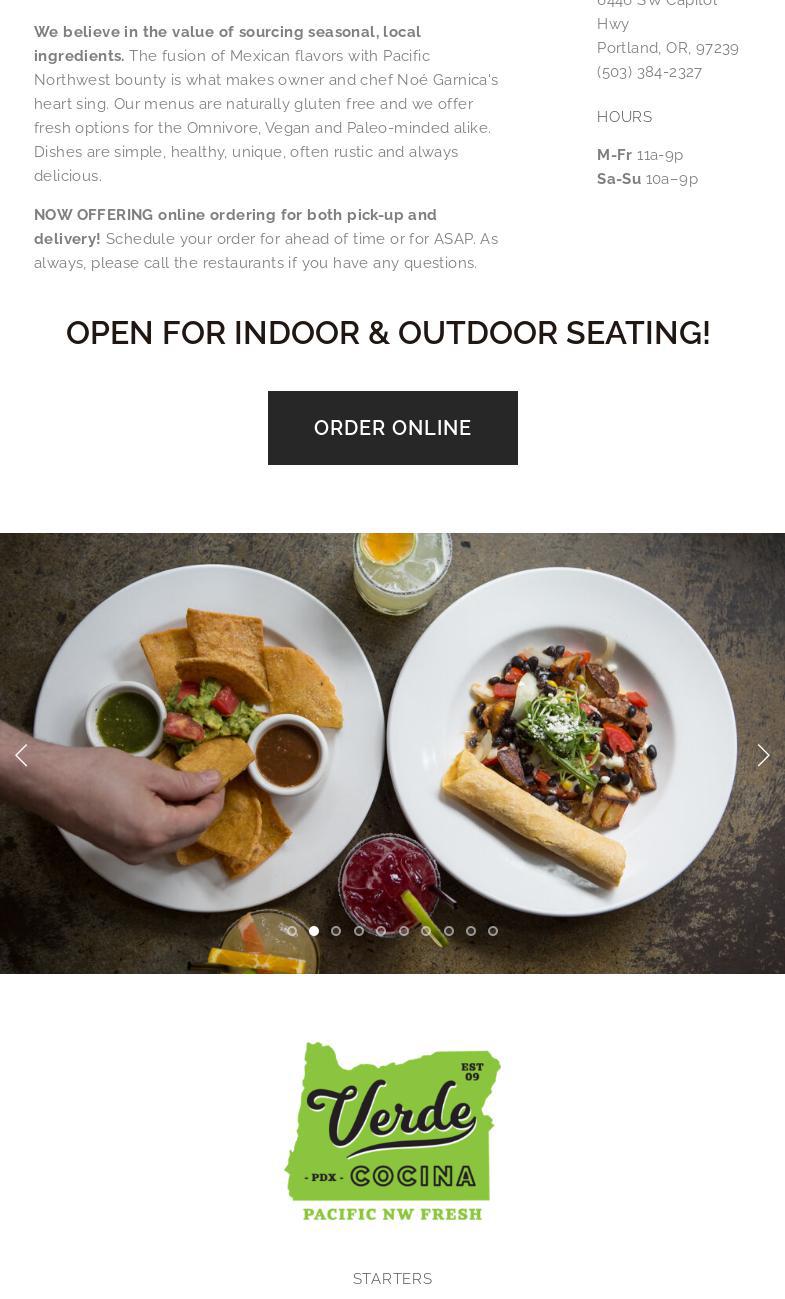Viewport: 785px width, 1299px height.
Task: Go back to the previous slideshow photo
Action: point(21,755)
